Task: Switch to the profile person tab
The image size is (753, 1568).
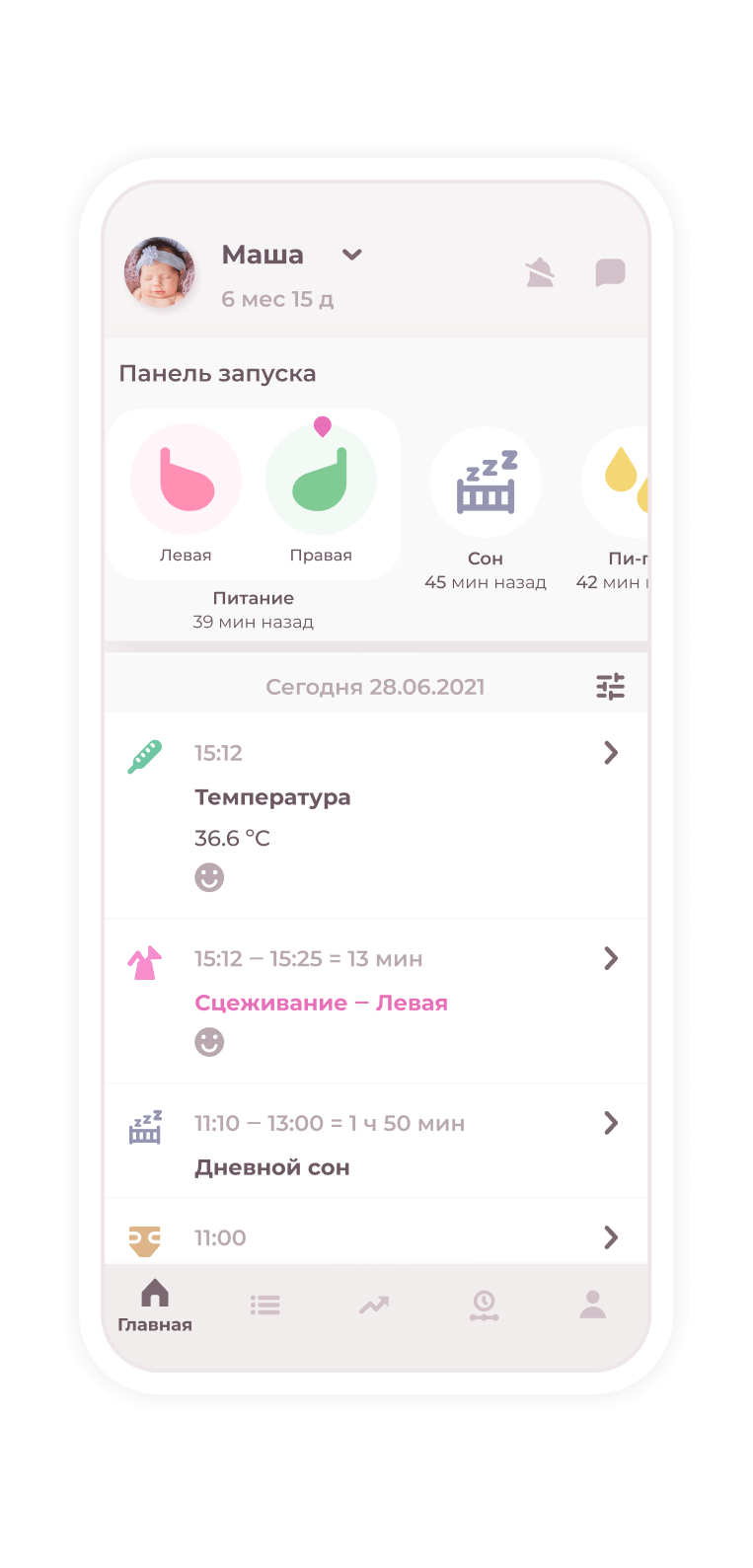Action: (593, 1305)
